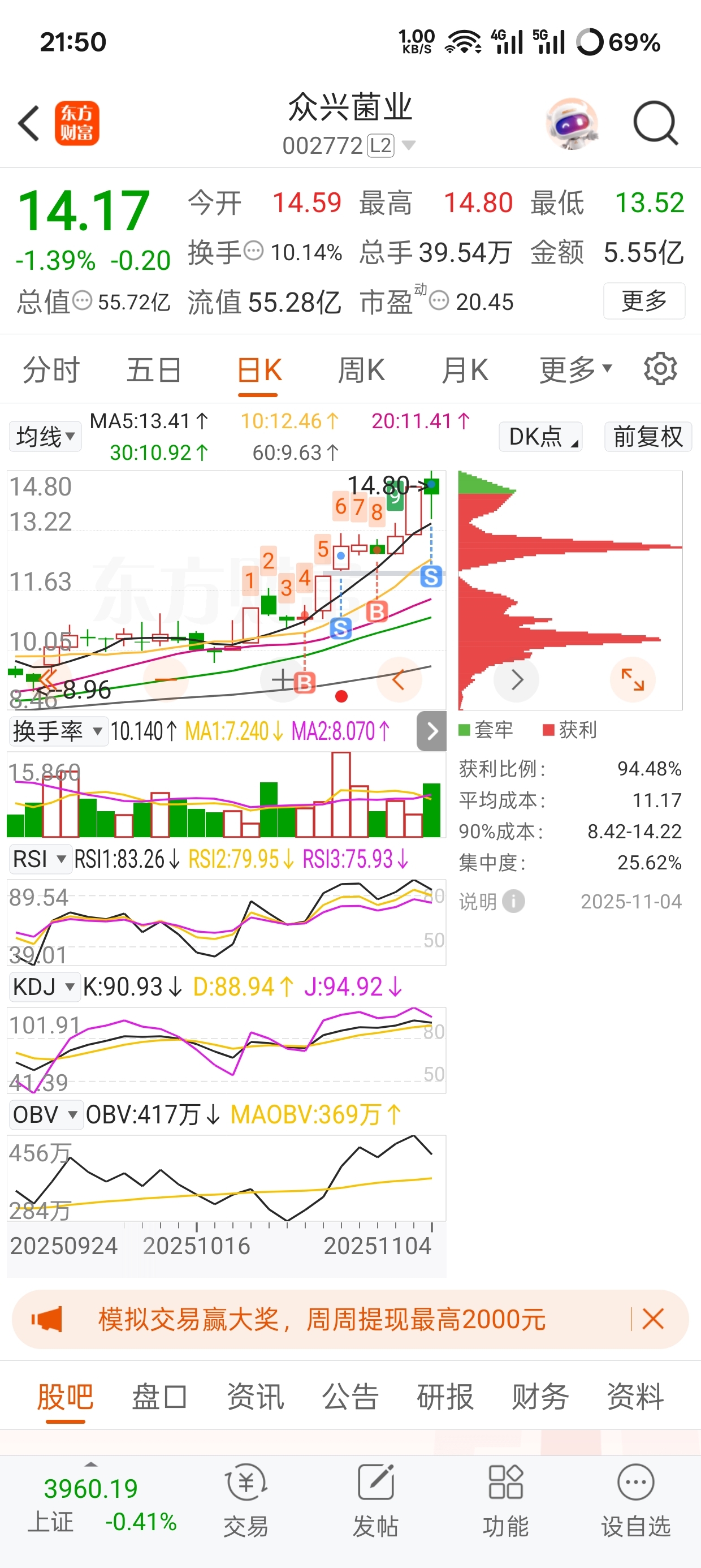Screen dimensions: 701x1568
Task: Change the 前复权 adjustment setting
Action: pos(647,437)
